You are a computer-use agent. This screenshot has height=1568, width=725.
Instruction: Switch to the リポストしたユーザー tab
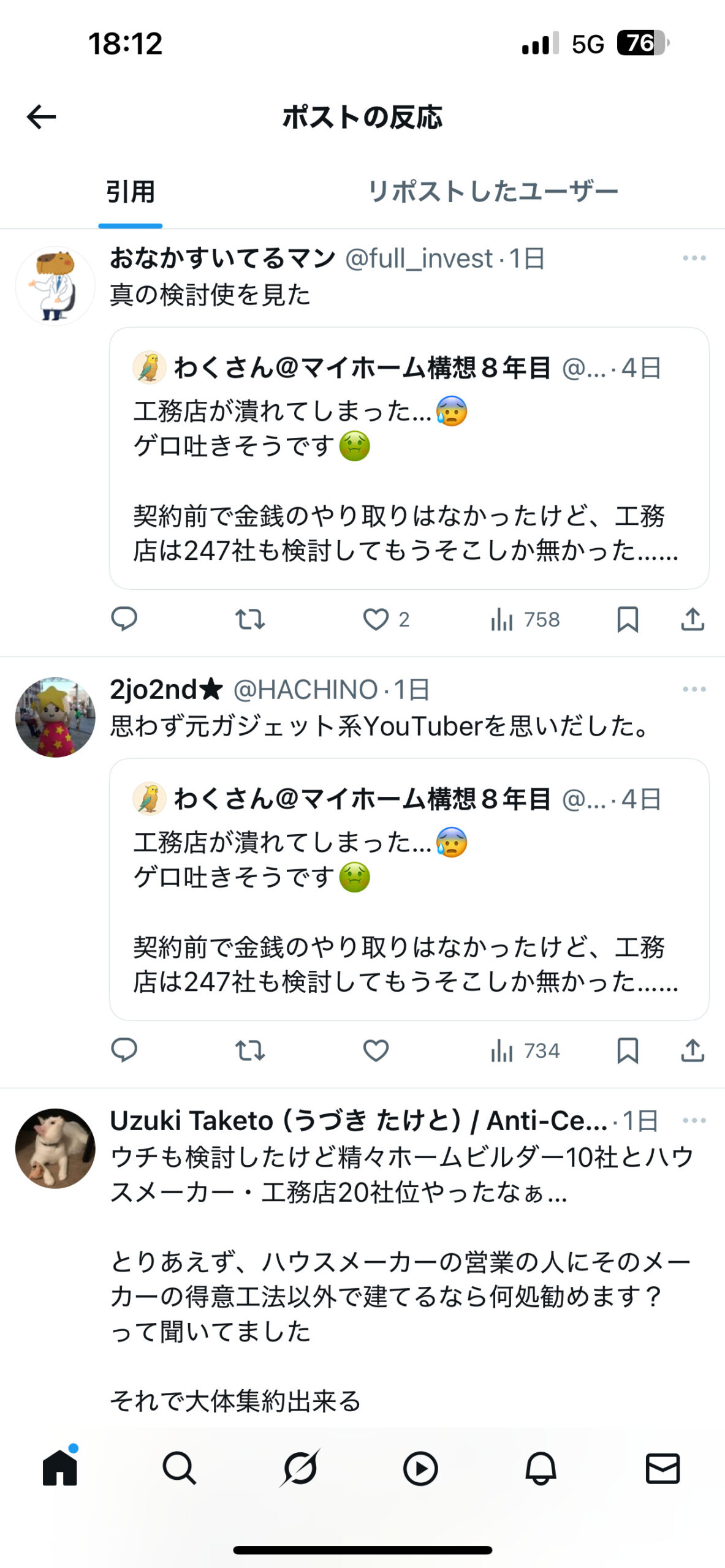(492, 192)
